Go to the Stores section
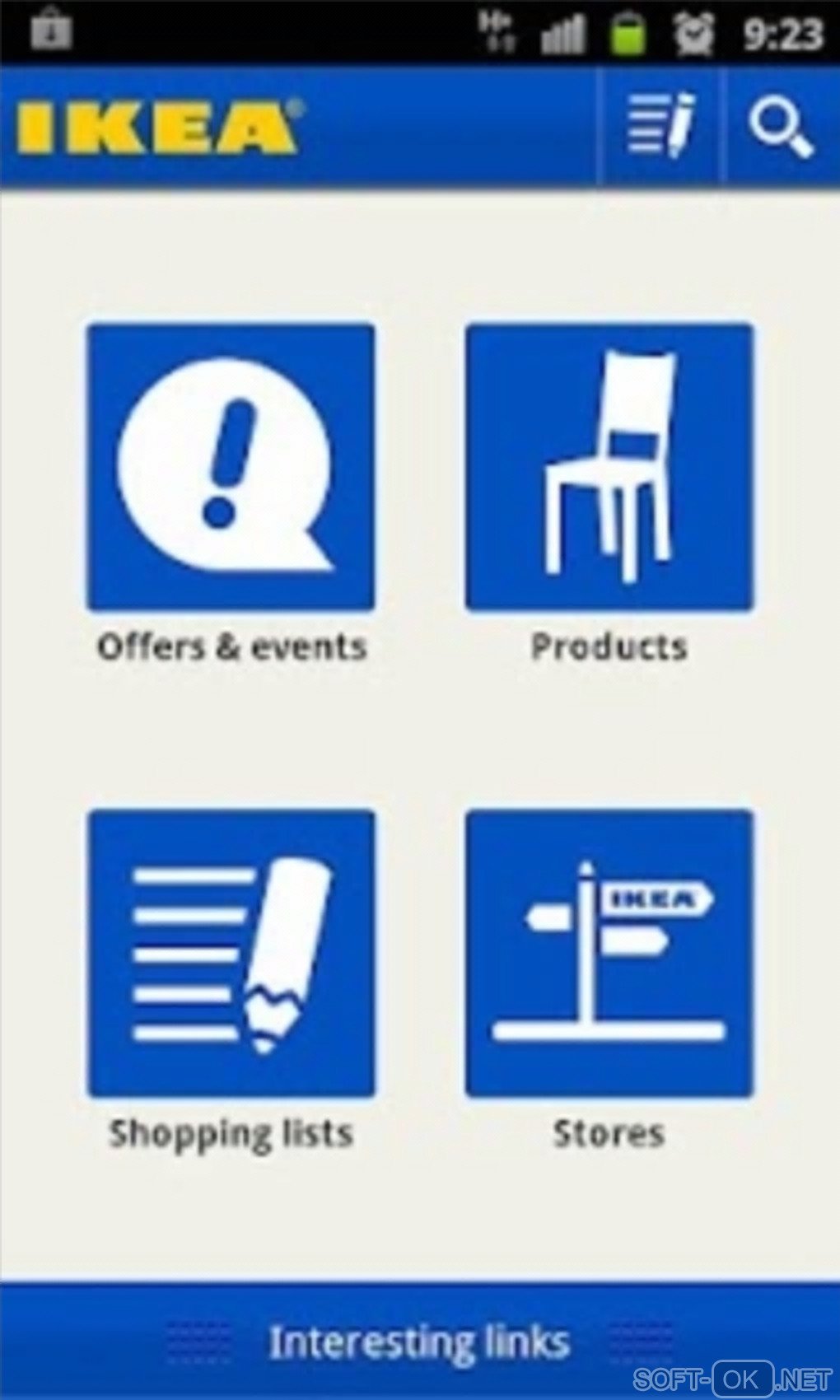 click(x=609, y=954)
